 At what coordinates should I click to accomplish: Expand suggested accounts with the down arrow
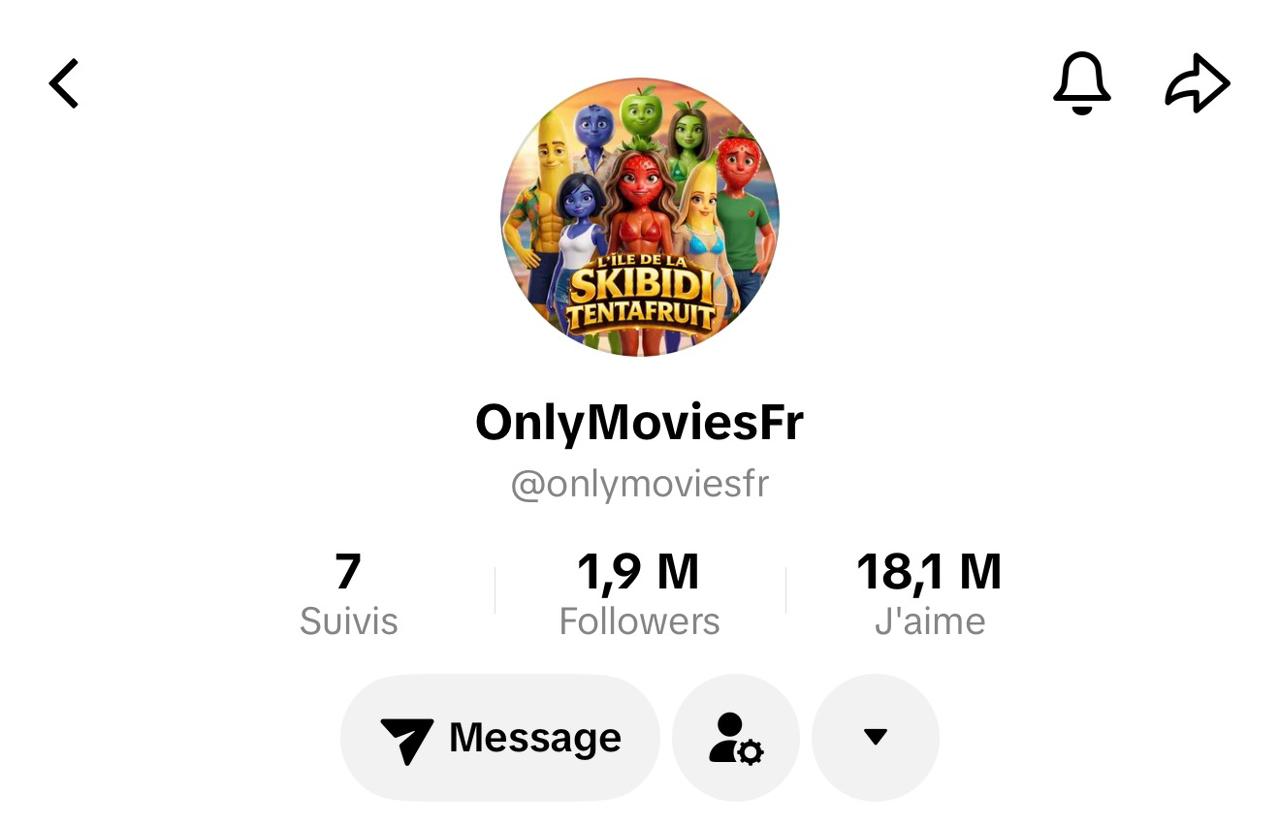[875, 738]
